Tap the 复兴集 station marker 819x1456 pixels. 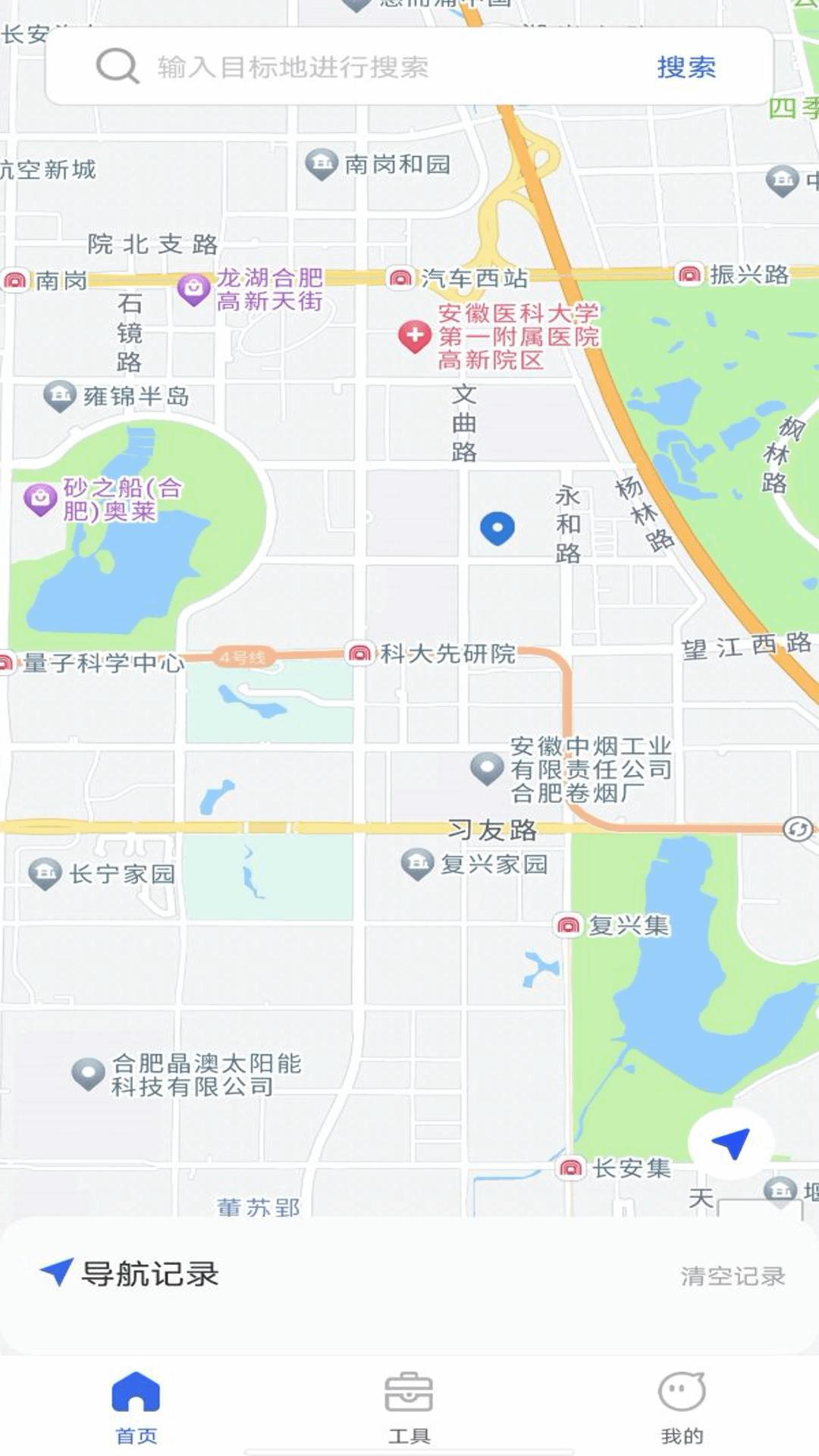(x=567, y=927)
